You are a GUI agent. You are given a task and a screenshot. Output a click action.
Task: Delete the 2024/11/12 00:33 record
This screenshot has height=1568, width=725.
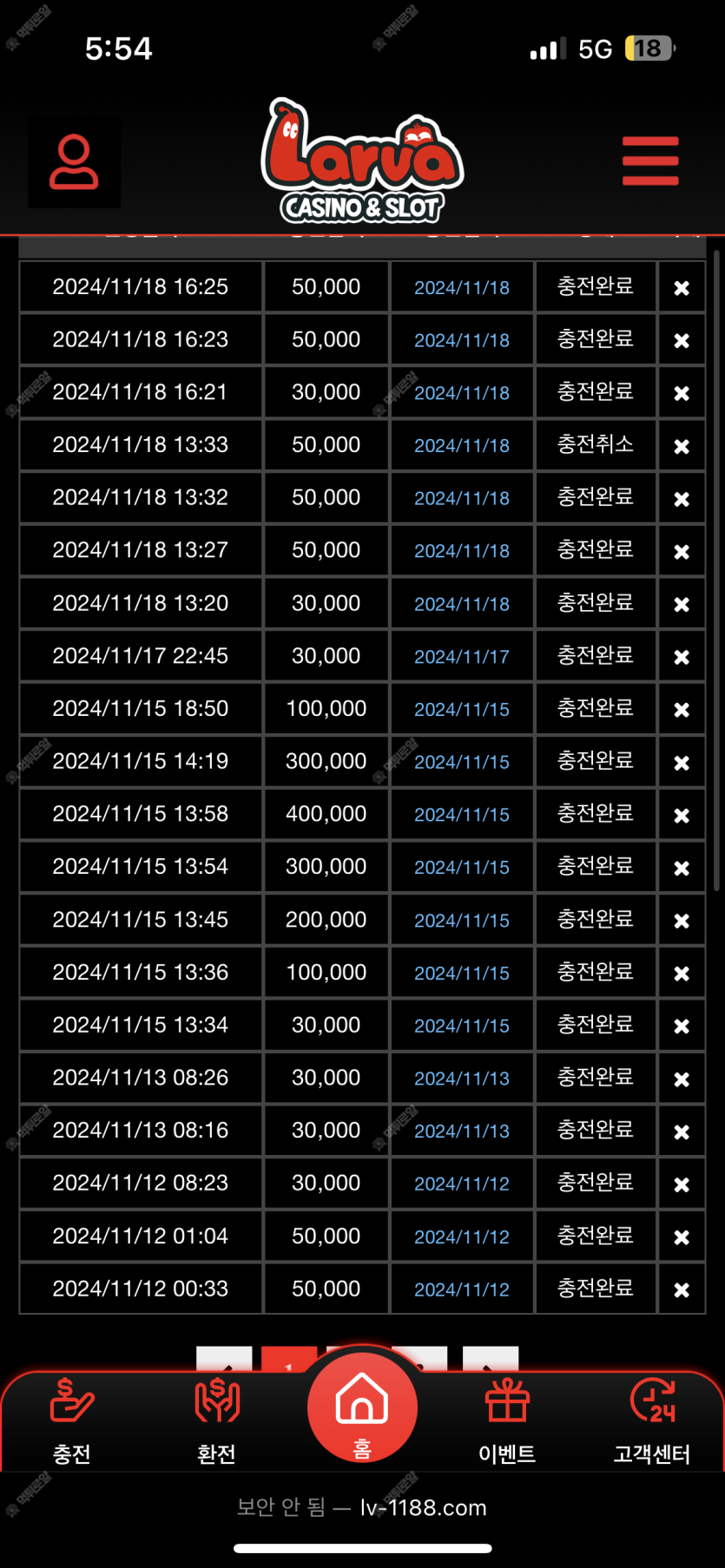point(682,1289)
